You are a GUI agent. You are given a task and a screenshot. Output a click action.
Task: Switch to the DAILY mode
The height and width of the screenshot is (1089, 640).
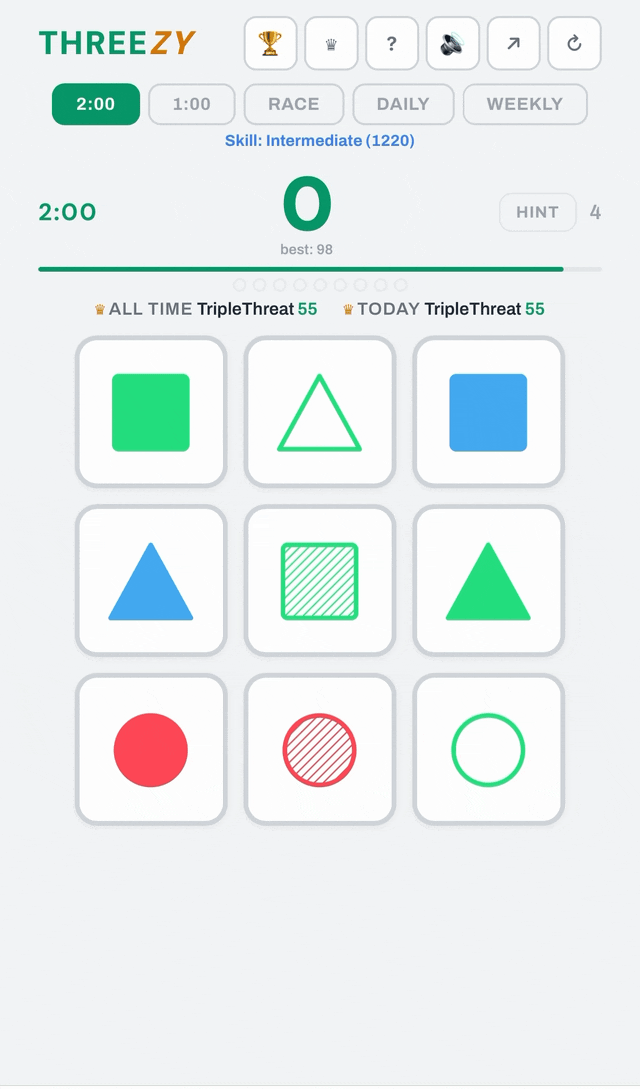tap(403, 104)
